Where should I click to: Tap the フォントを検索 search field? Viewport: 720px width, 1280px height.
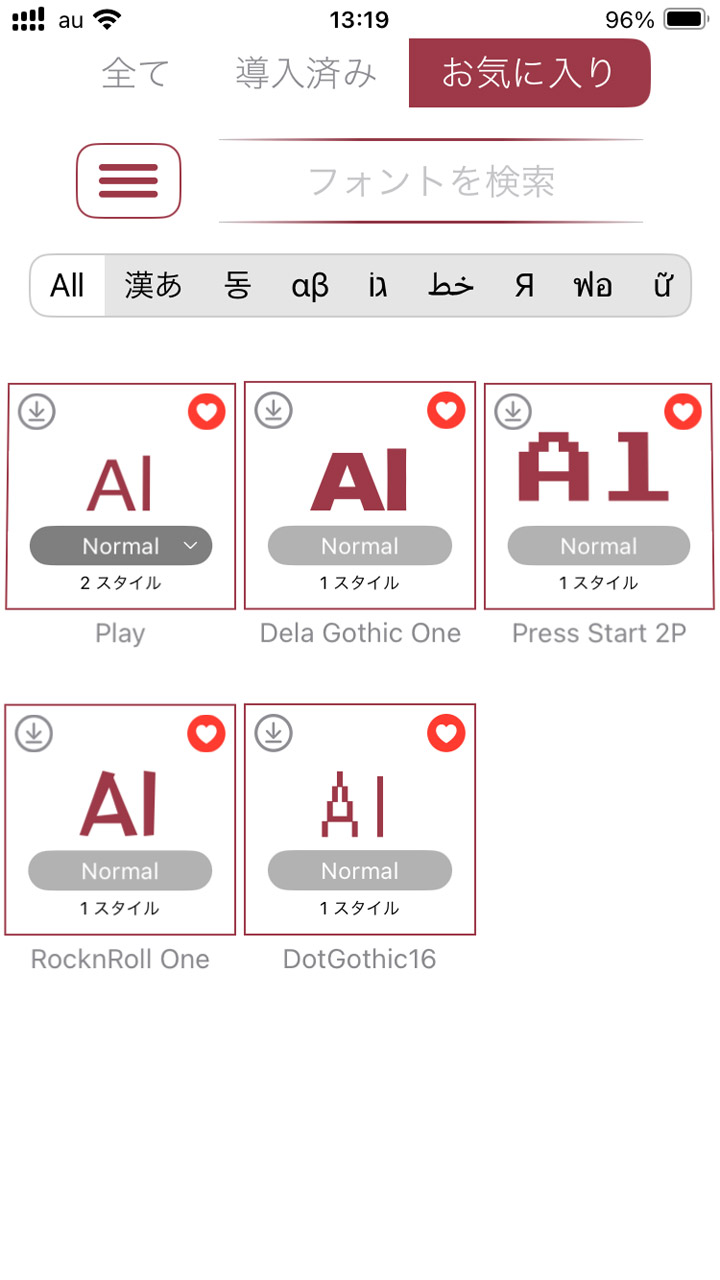(431, 182)
